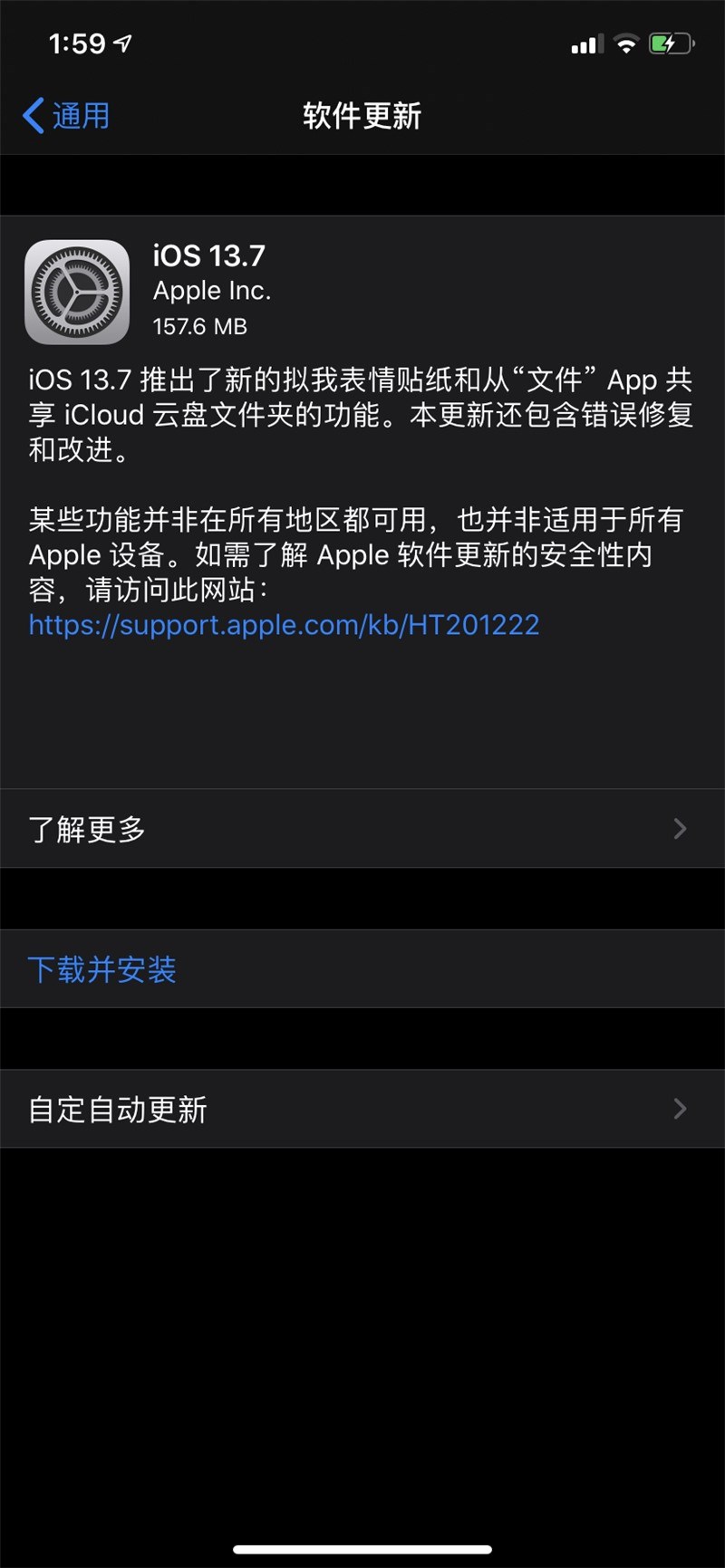Open the Apple support HT201222 link

(x=283, y=625)
